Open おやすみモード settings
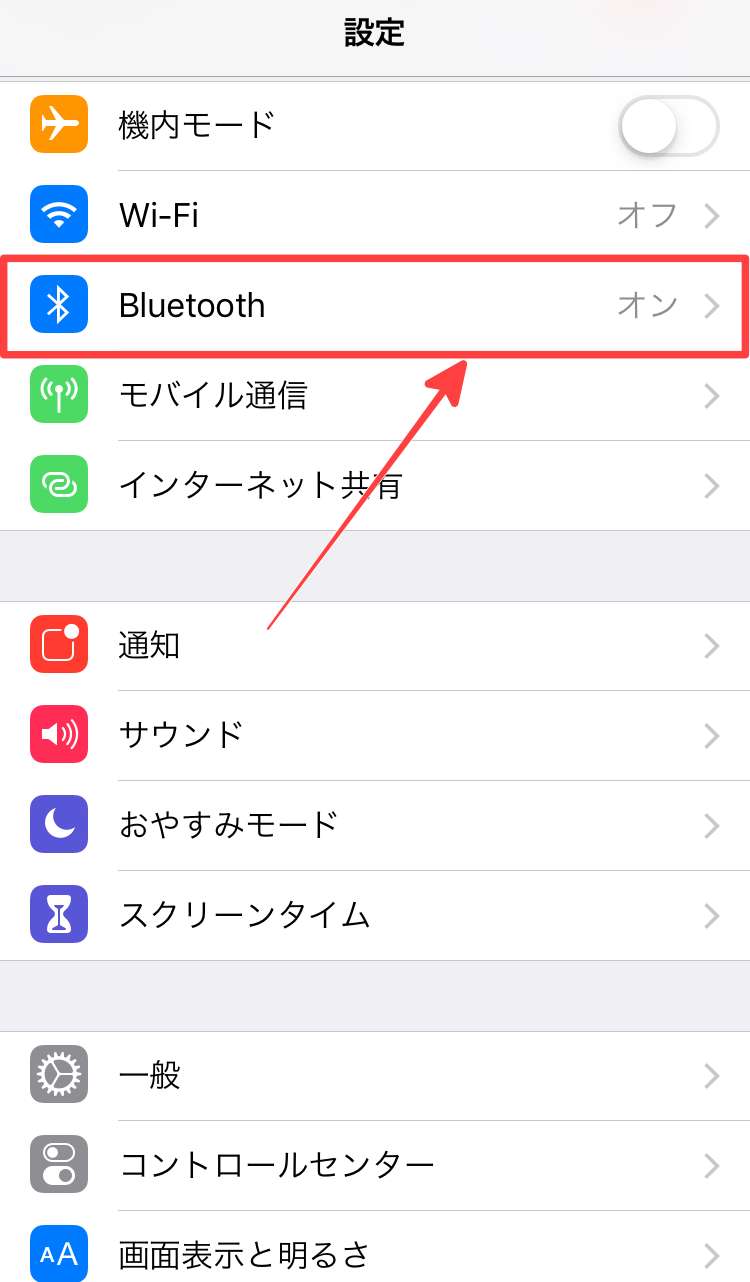Image resolution: width=750 pixels, height=1282 pixels. (x=375, y=826)
